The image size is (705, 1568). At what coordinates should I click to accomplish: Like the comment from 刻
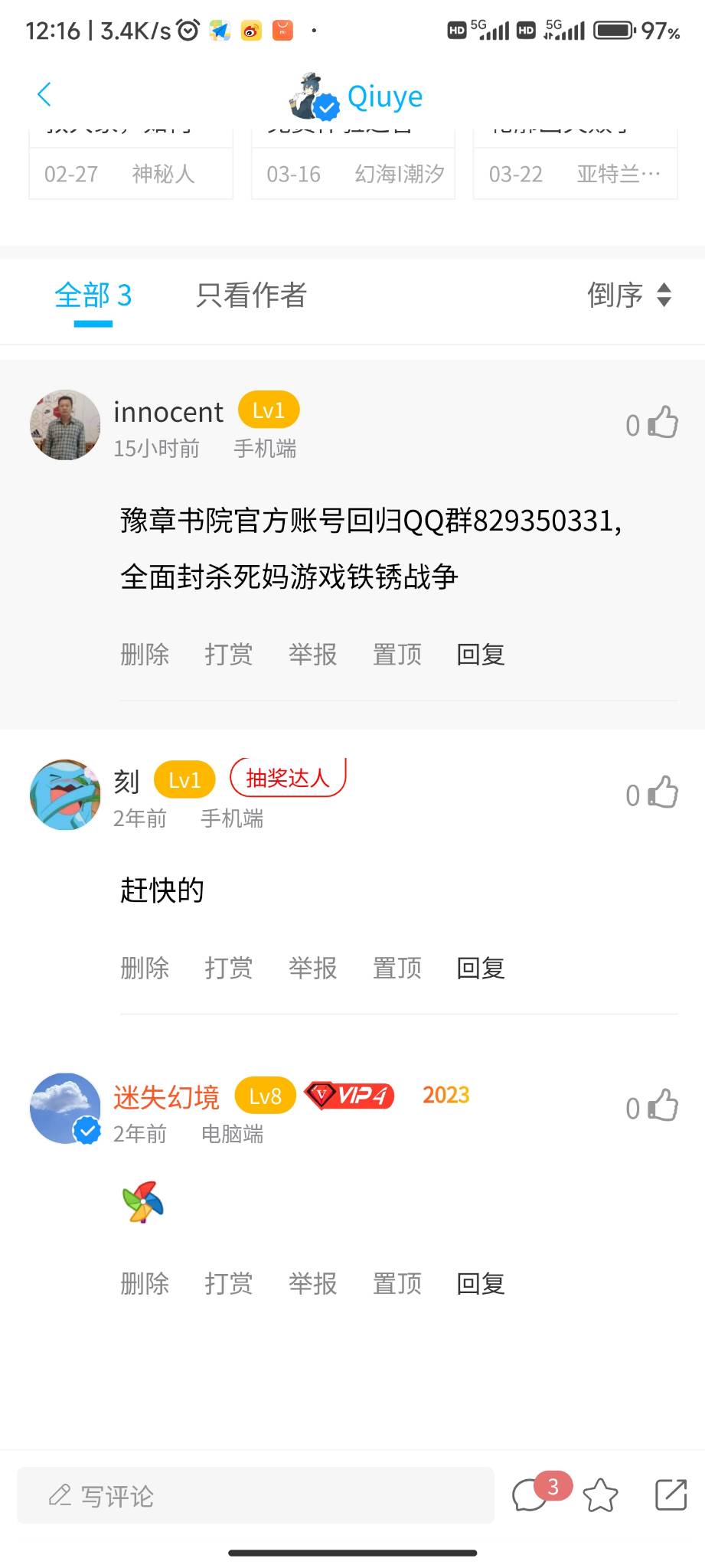(662, 793)
